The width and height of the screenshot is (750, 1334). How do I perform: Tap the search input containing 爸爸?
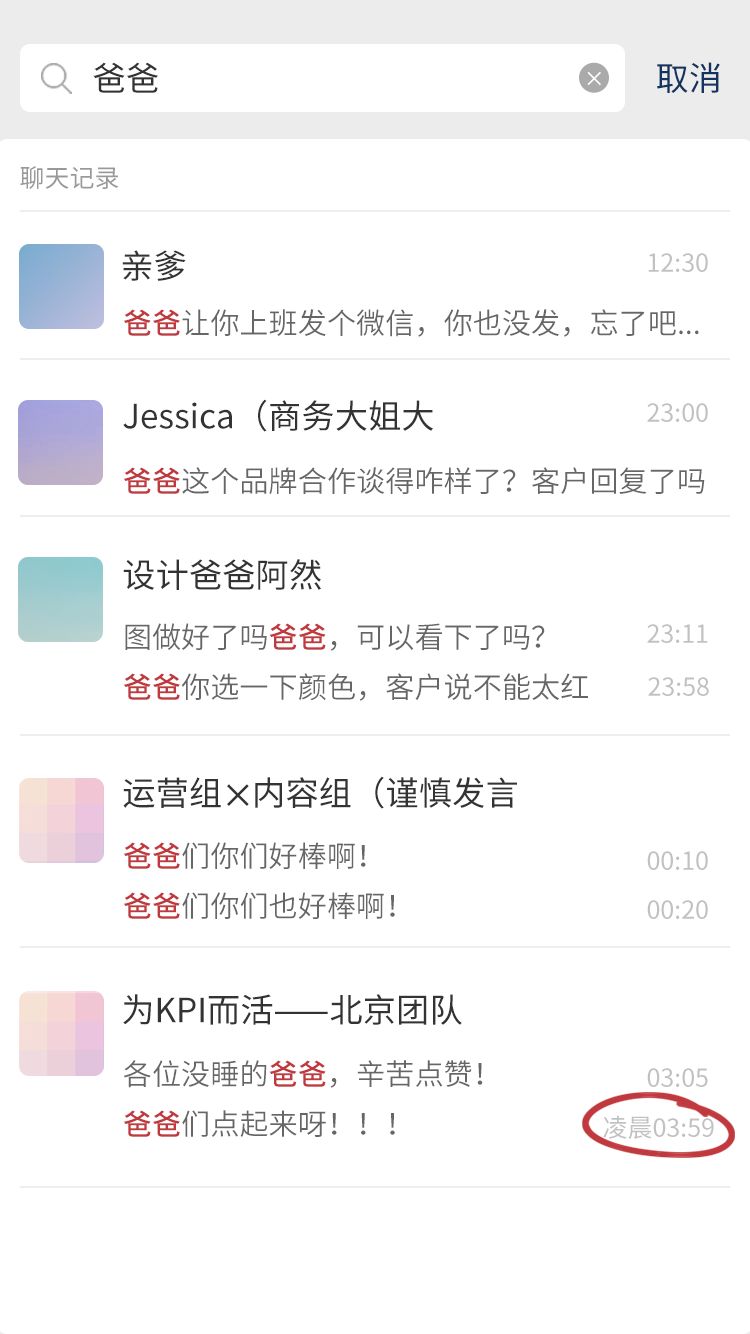pyautogui.click(x=300, y=77)
